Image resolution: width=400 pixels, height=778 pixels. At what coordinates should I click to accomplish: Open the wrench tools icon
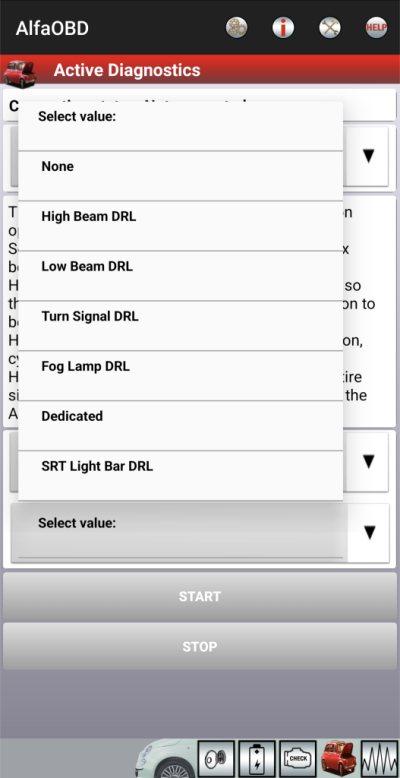(330, 28)
